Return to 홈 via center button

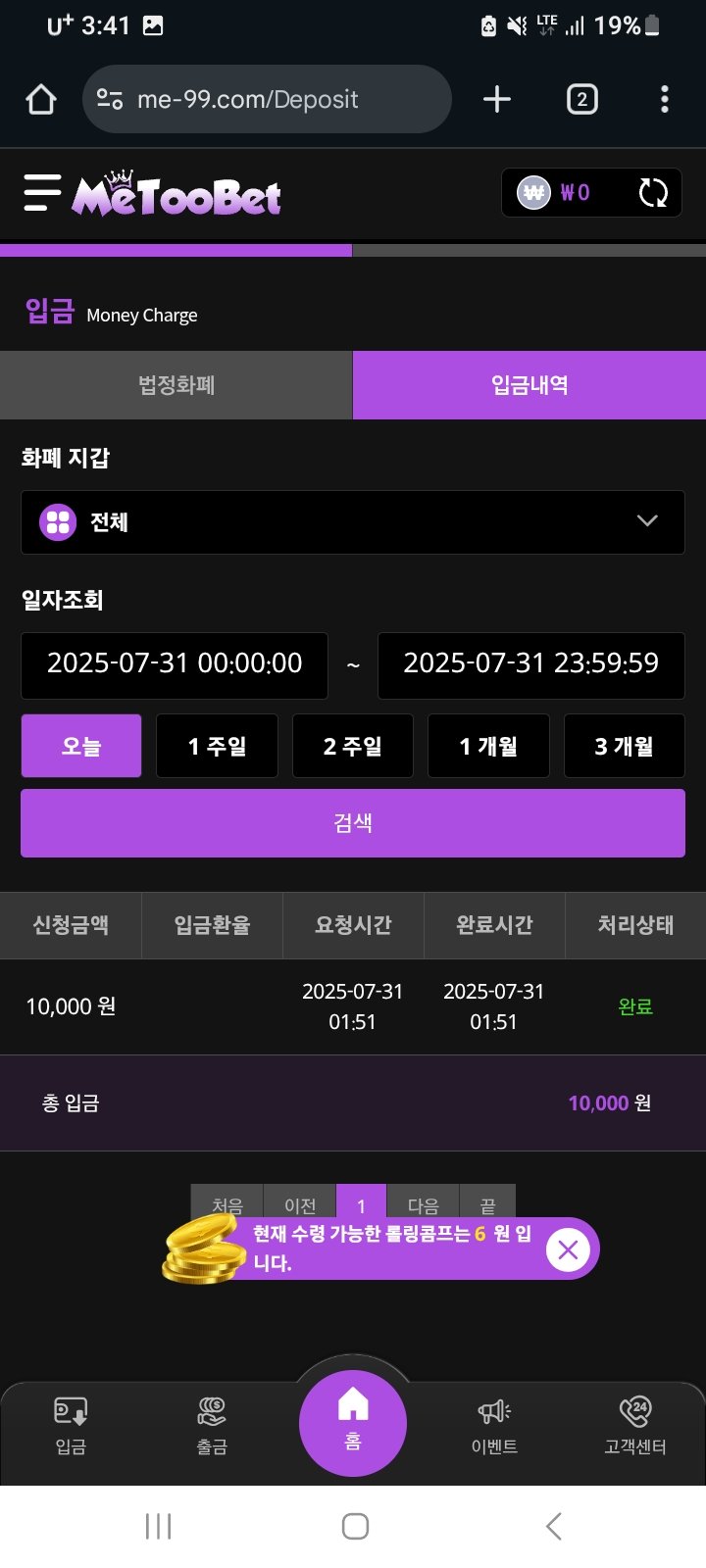(353, 1422)
